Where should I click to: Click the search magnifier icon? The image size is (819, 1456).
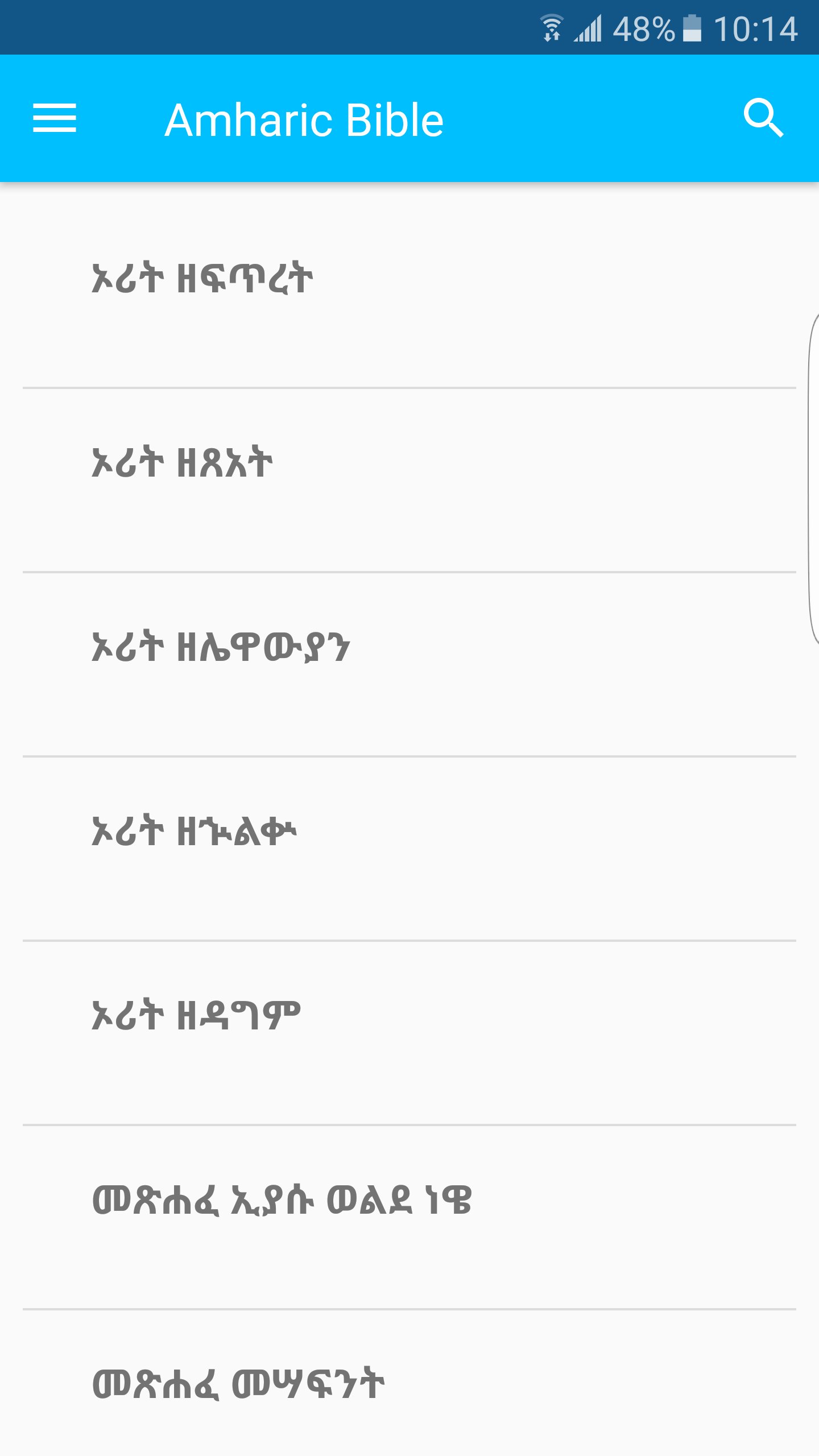[765, 119]
